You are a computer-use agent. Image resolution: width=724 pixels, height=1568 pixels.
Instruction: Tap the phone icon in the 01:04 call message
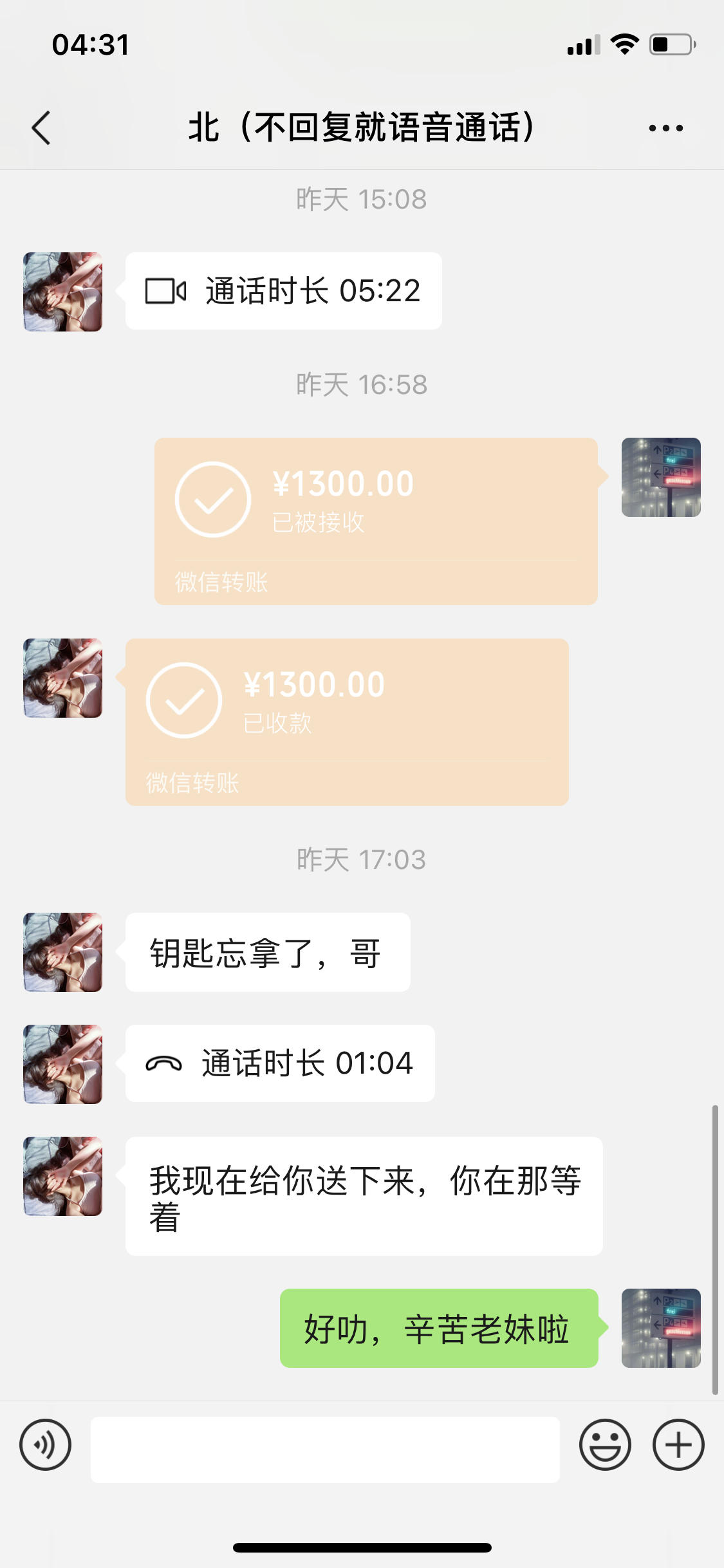click(x=166, y=1063)
